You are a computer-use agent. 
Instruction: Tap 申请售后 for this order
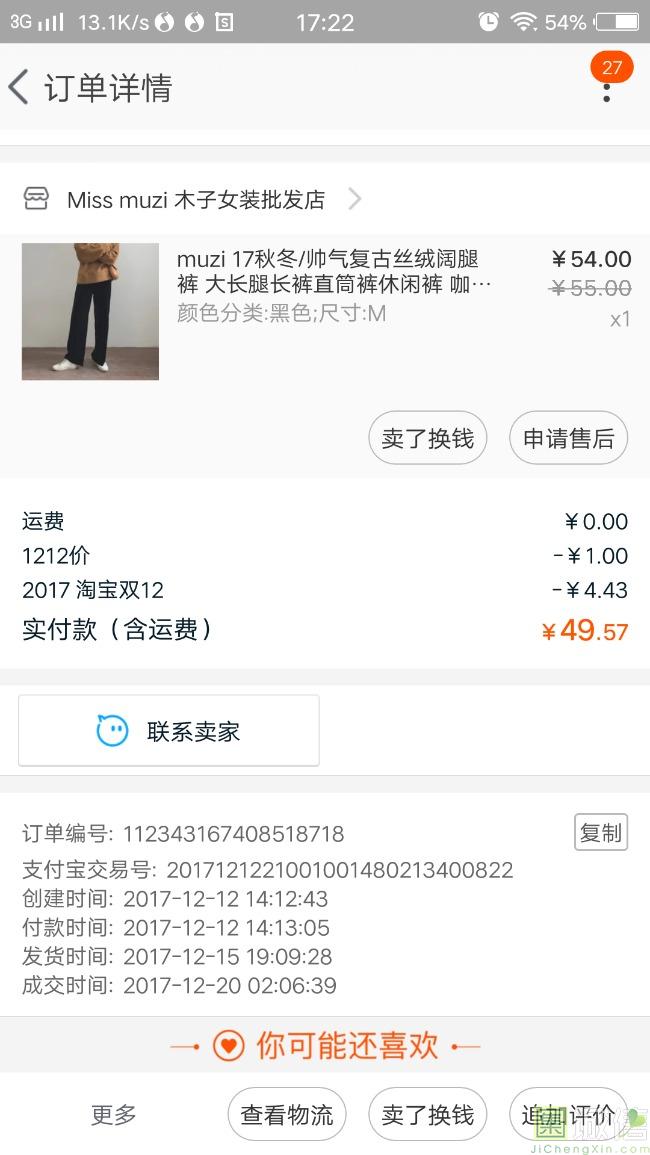568,438
